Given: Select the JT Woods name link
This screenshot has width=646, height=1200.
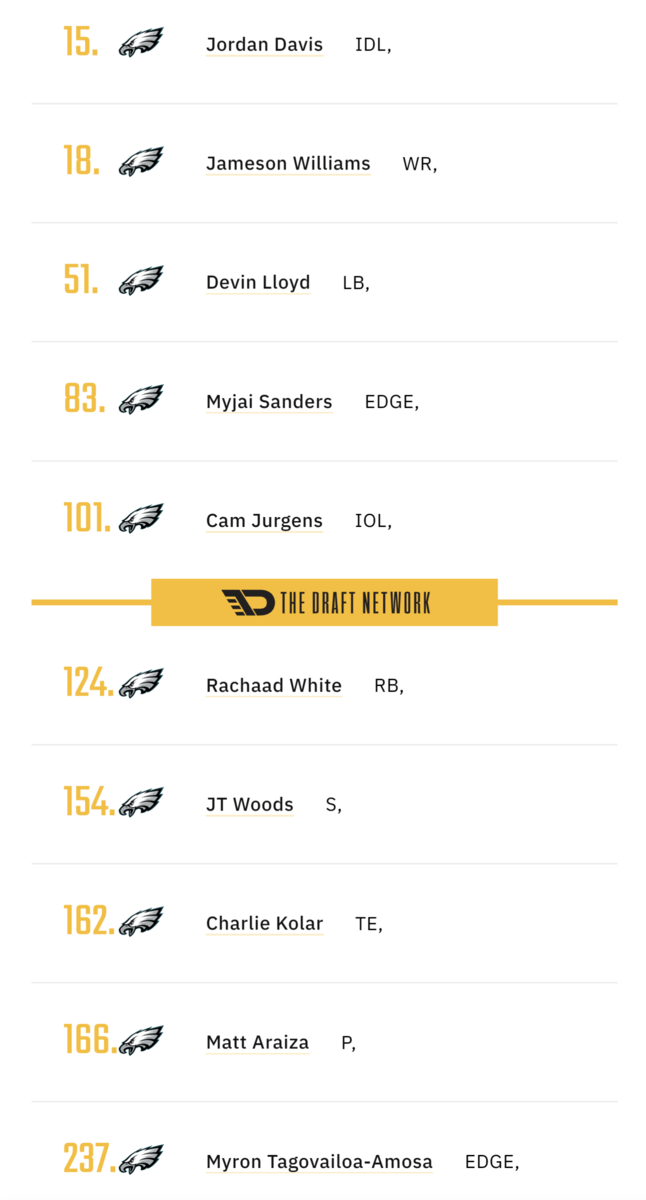Looking at the screenshot, I should [250, 805].
